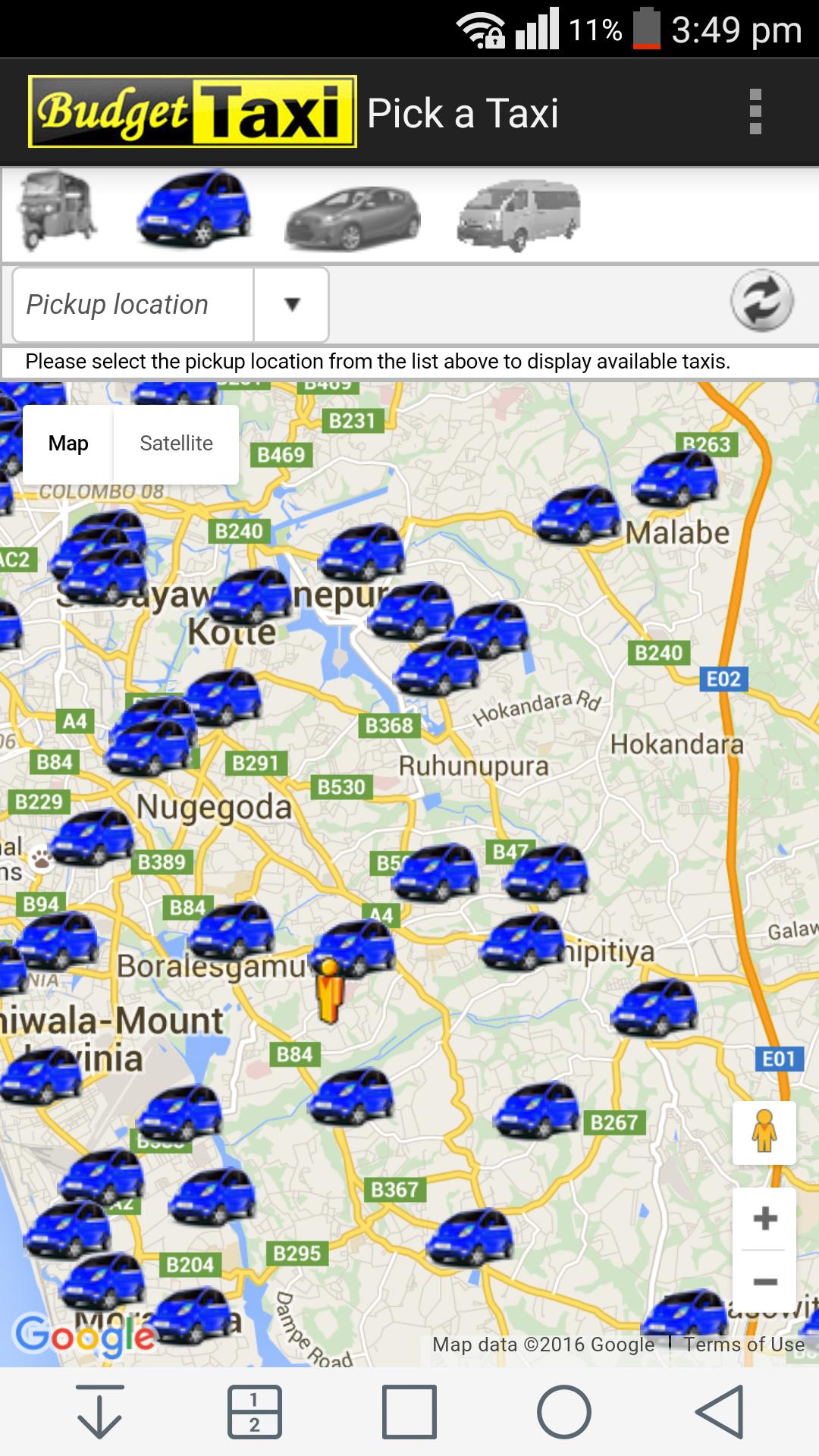The width and height of the screenshot is (819, 1456).
Task: Switch to Satellite view
Action: (x=176, y=444)
